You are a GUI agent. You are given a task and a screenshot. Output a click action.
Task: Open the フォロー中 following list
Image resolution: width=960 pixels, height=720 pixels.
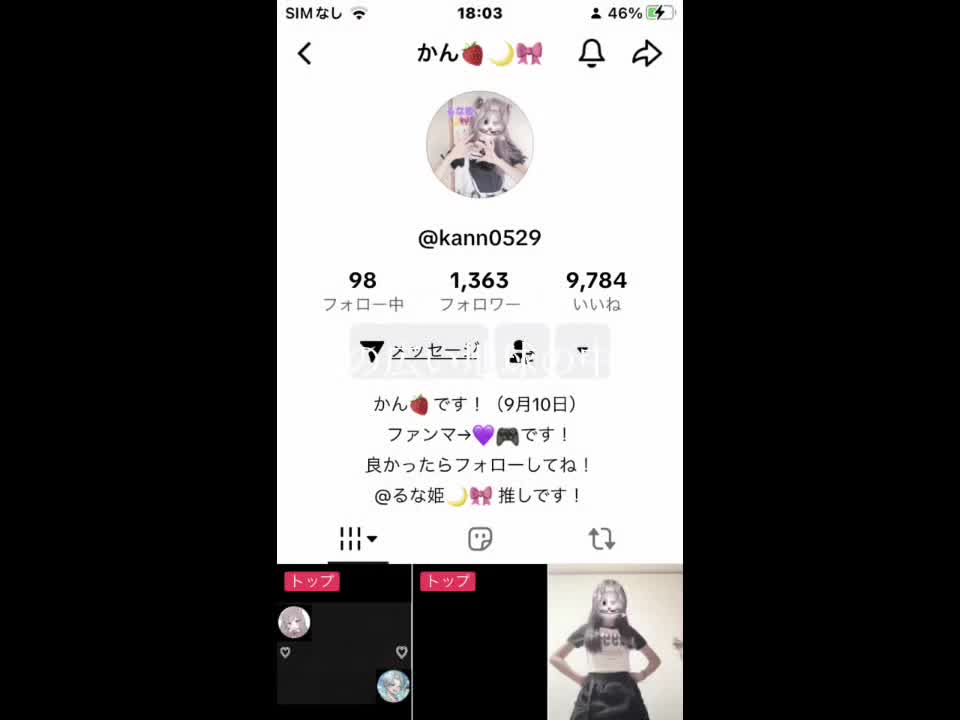tap(362, 290)
